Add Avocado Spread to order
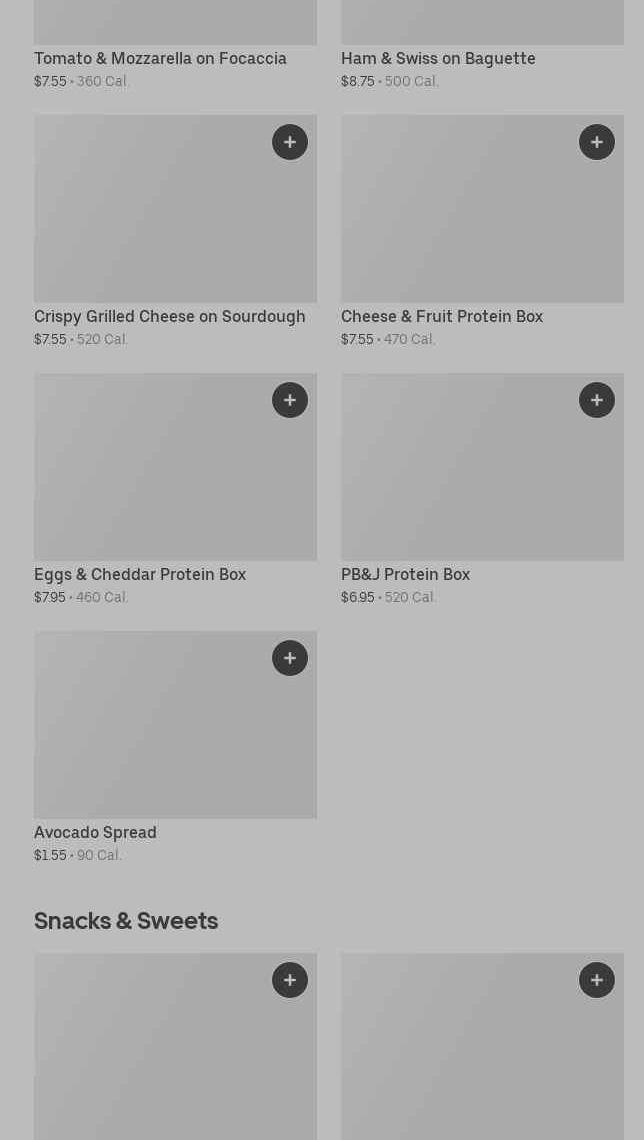Image resolution: width=644 pixels, height=1140 pixels. 290,658
